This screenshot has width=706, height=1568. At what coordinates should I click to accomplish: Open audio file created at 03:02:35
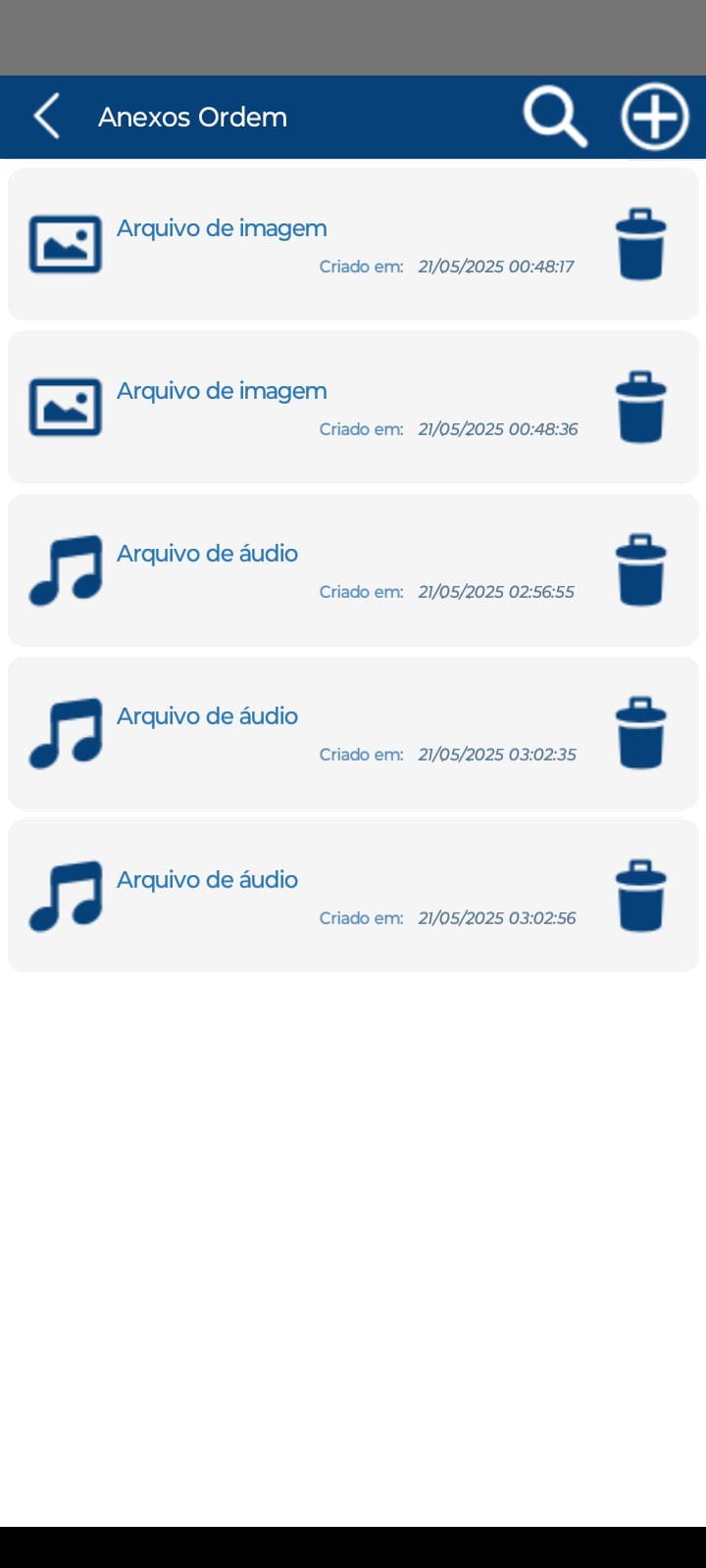(207, 716)
